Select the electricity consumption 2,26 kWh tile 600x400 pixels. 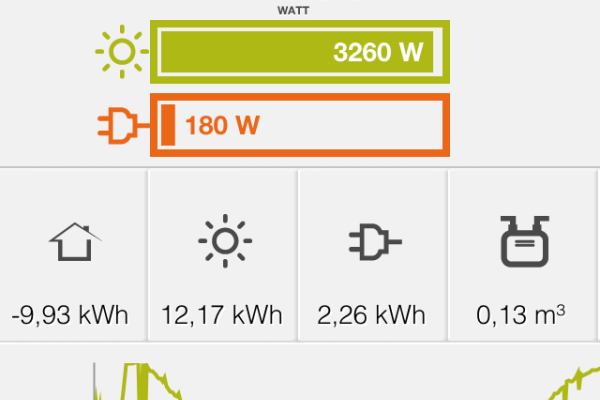click(x=372, y=256)
